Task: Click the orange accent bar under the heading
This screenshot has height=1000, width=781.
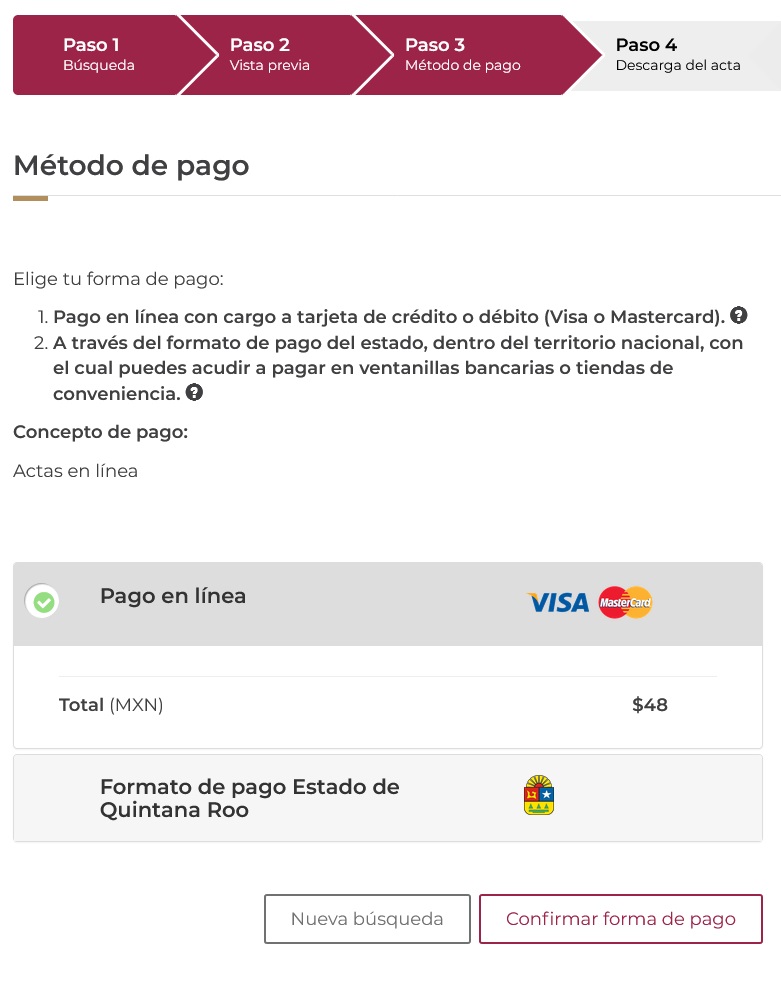Action: point(30,198)
